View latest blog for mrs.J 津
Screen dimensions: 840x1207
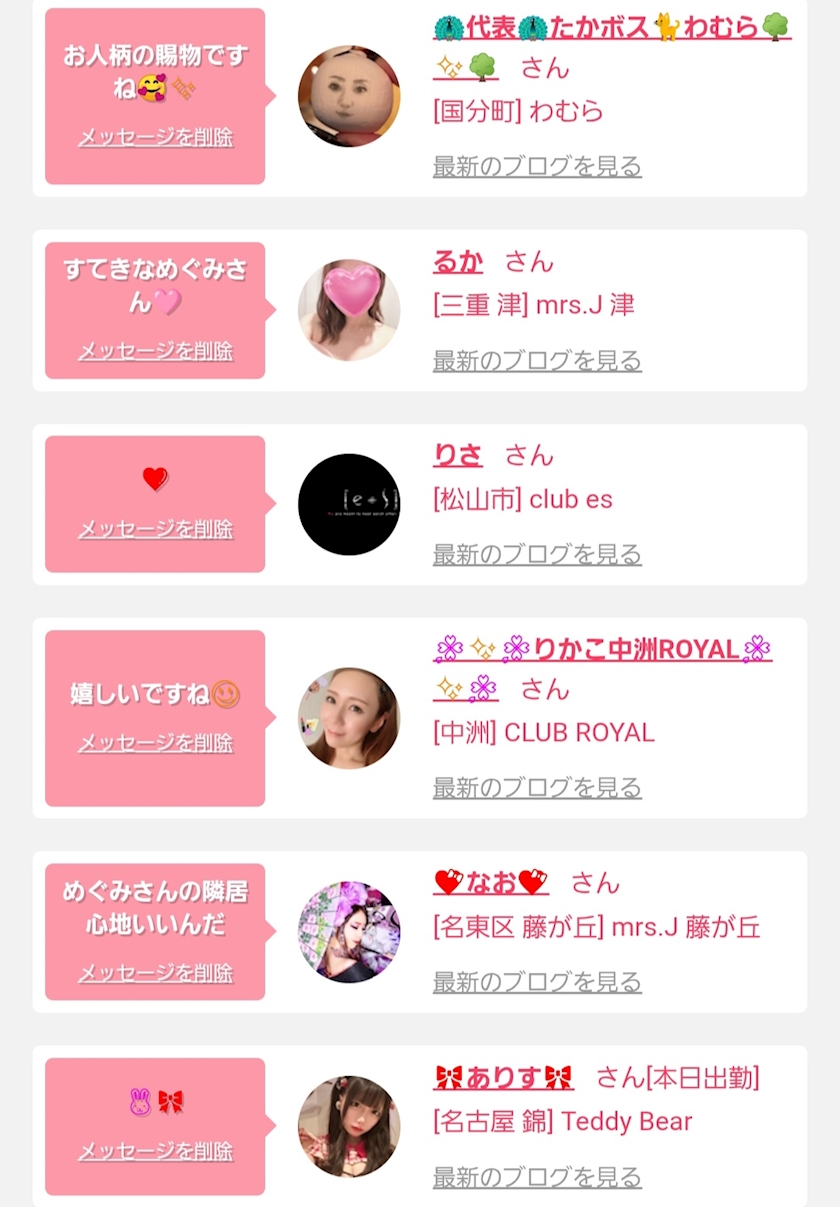click(x=537, y=360)
